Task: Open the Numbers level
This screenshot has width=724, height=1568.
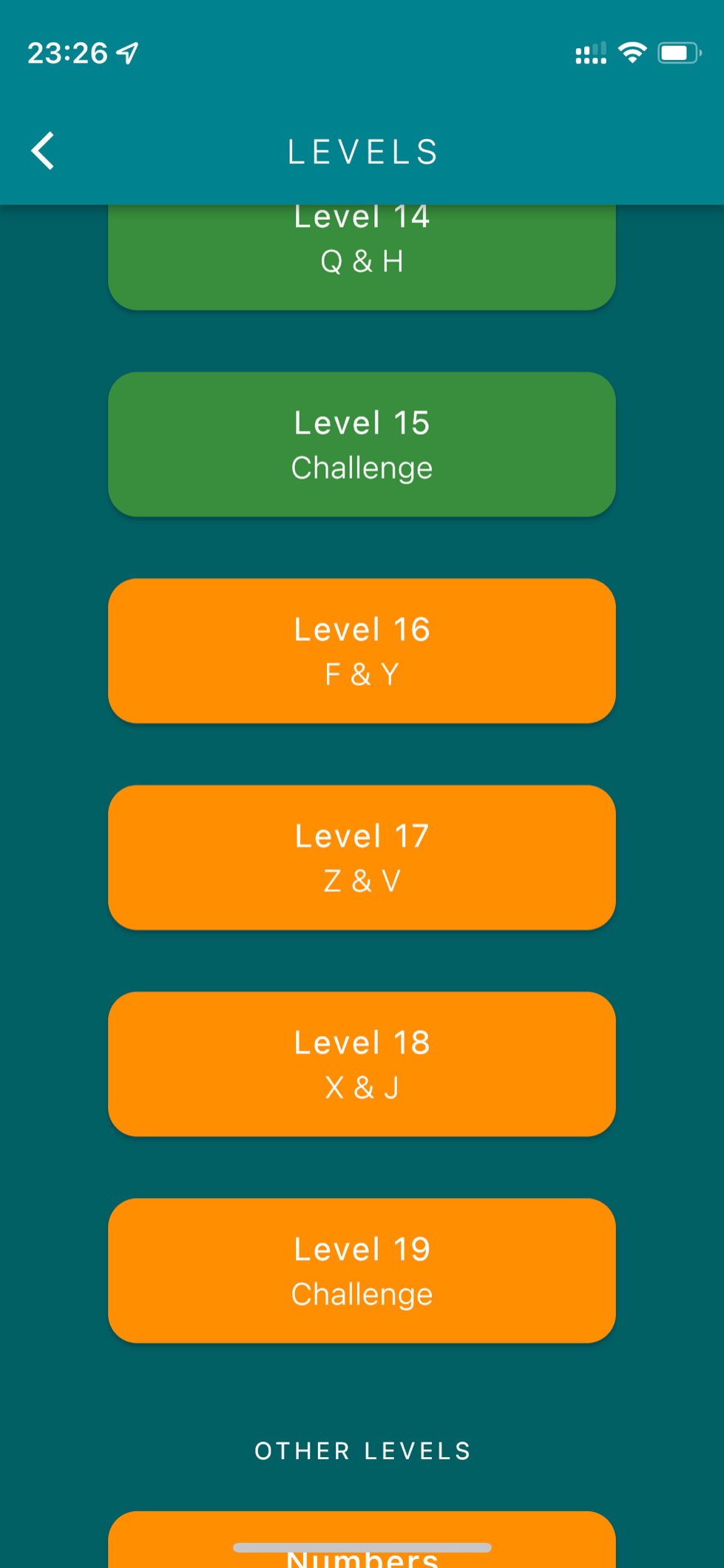Action: (x=362, y=1539)
